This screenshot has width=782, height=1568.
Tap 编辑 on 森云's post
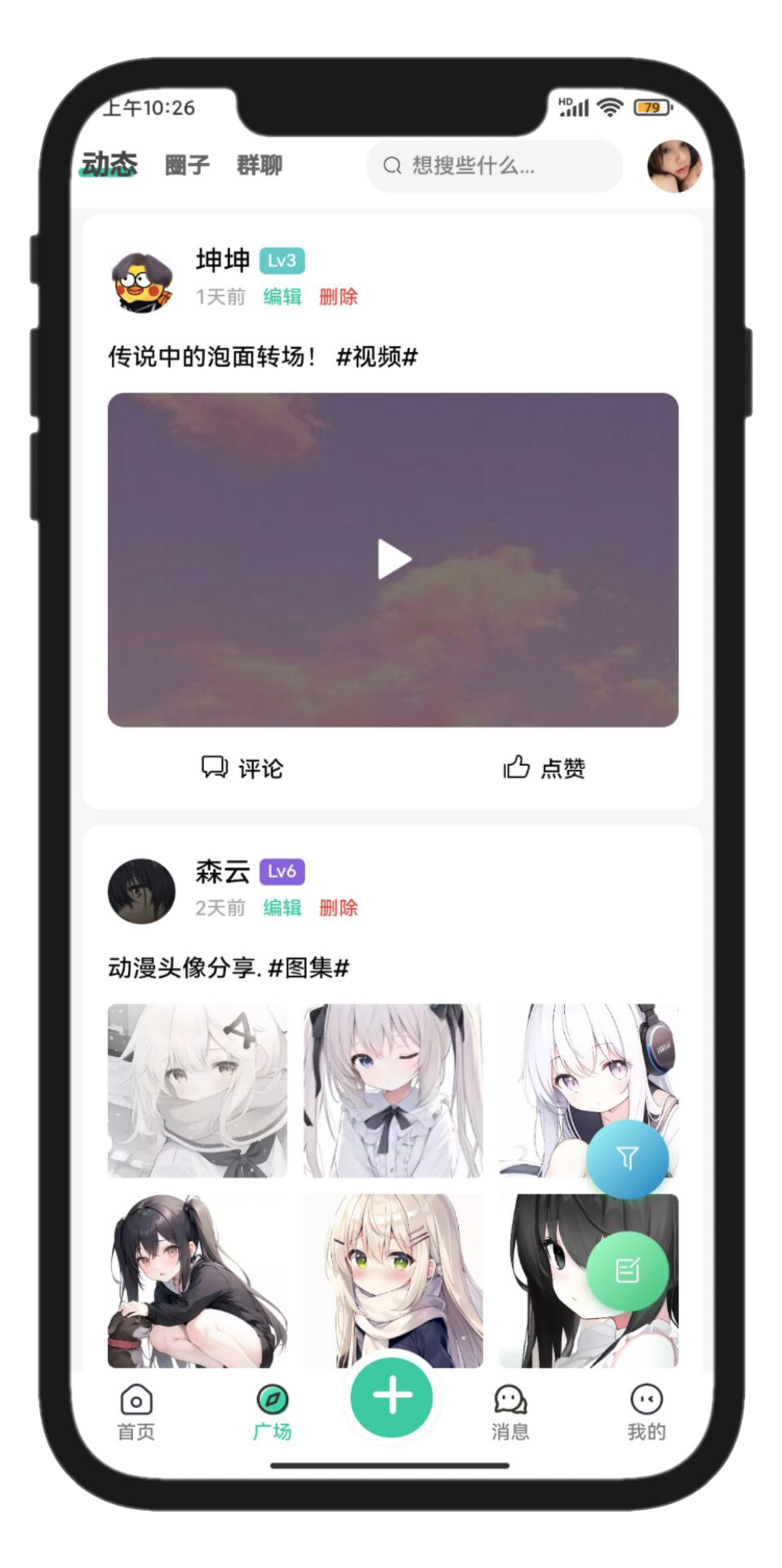tap(282, 907)
